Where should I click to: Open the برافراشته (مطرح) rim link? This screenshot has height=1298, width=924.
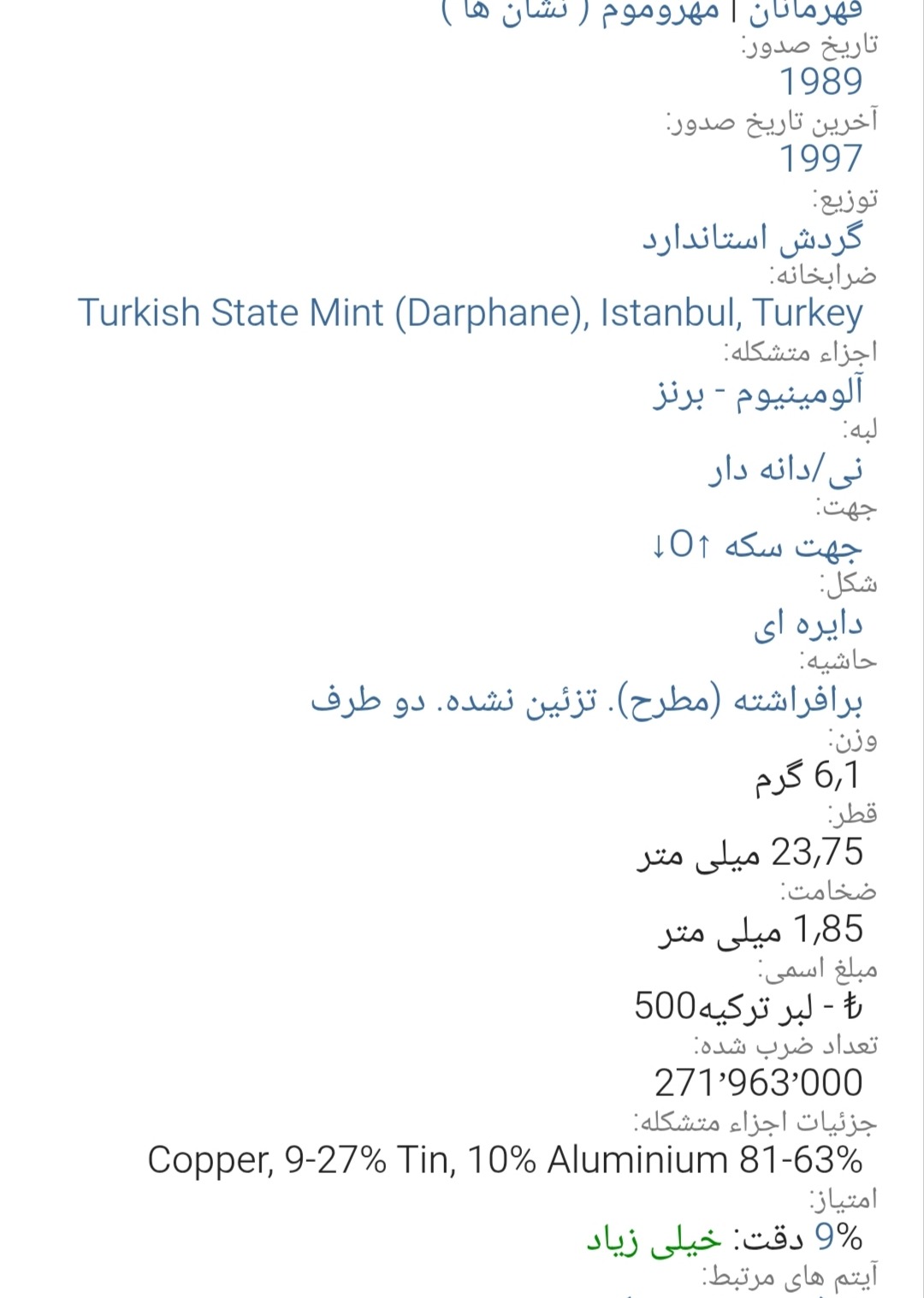point(586,700)
